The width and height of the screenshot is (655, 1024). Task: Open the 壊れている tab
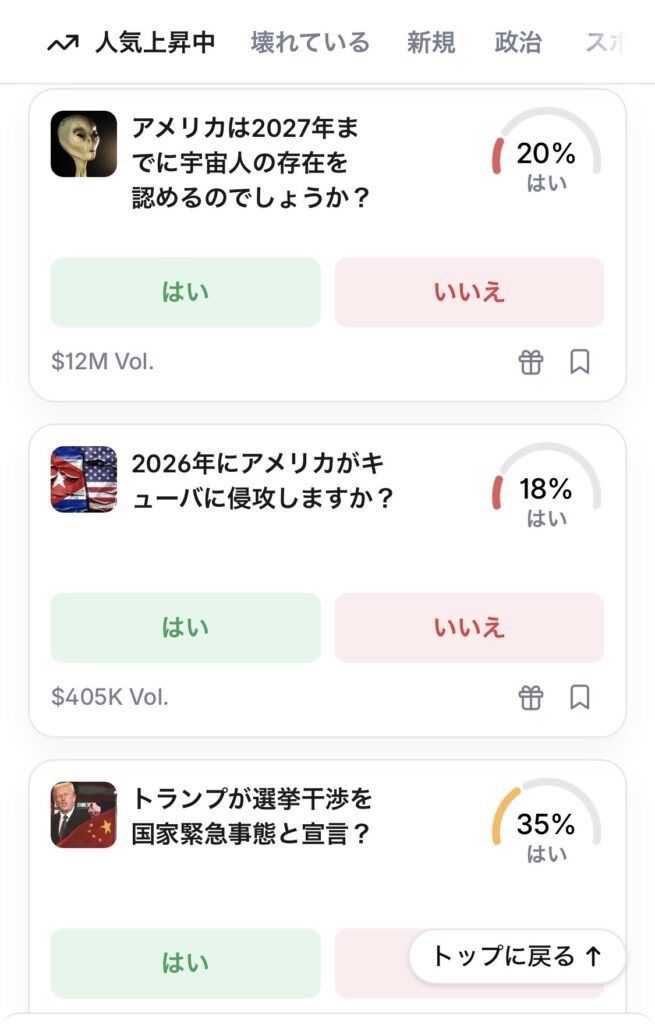pos(310,43)
